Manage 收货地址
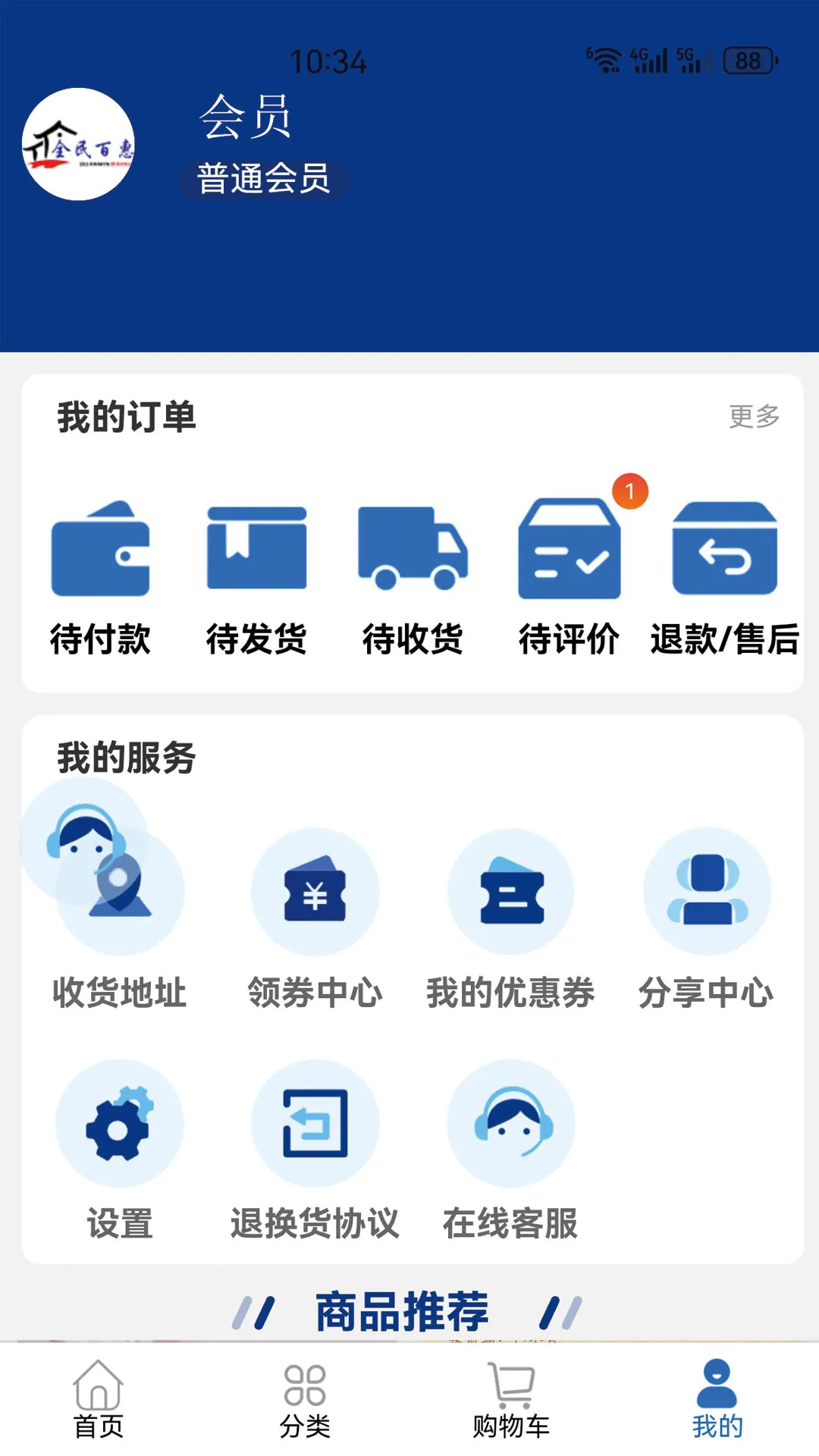The image size is (819, 1456). 120,919
